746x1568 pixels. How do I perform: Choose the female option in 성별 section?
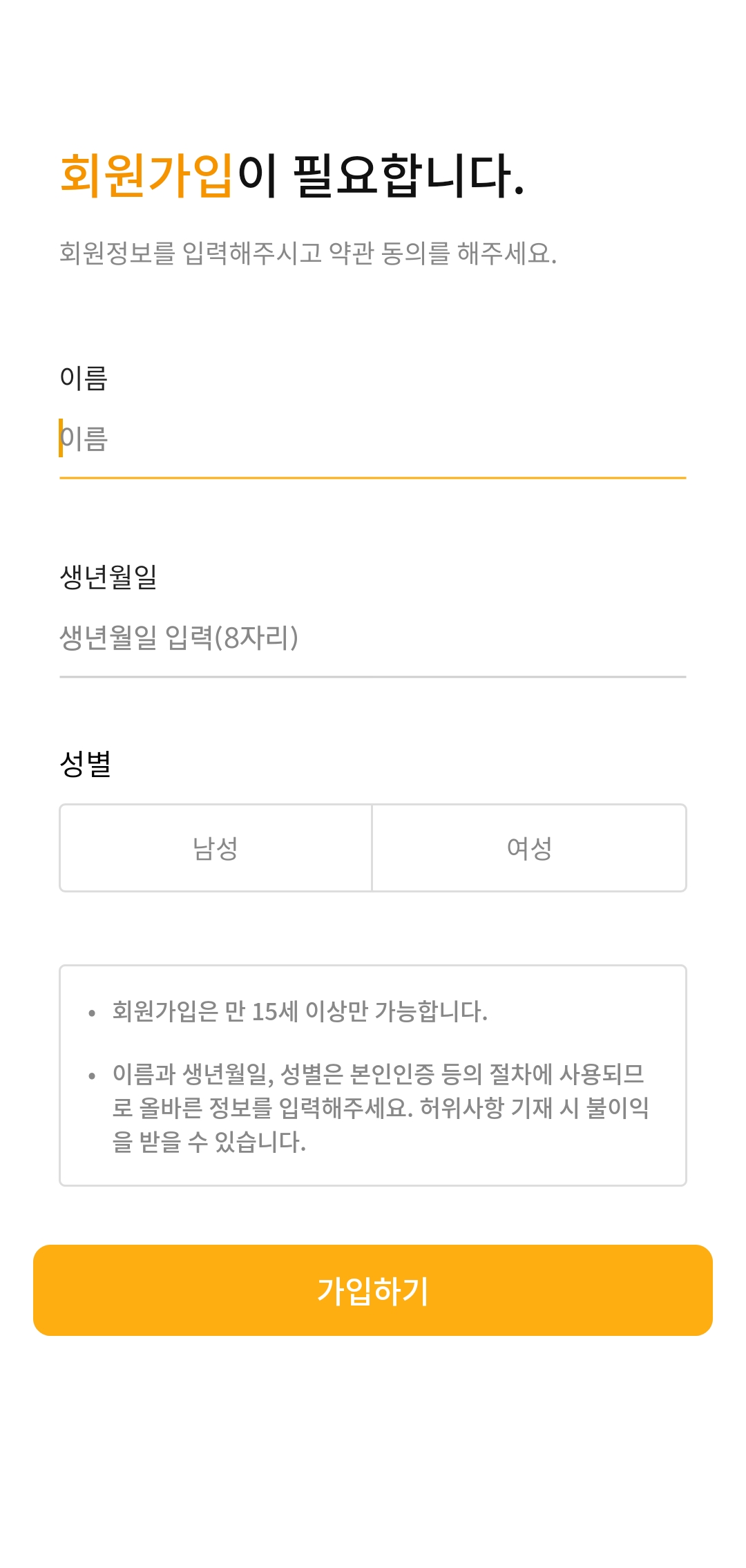(530, 848)
